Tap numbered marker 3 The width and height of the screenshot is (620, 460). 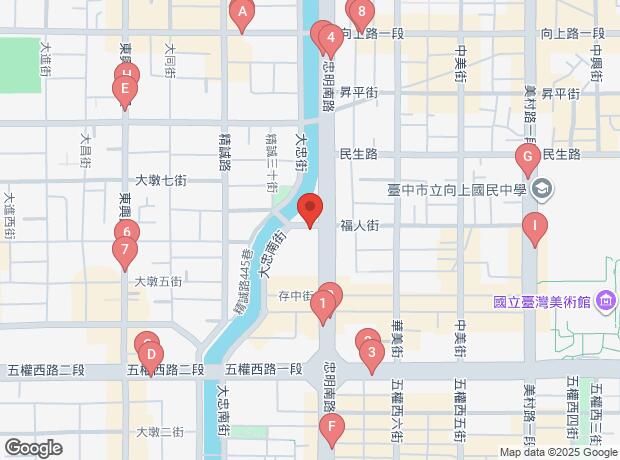tap(371, 352)
